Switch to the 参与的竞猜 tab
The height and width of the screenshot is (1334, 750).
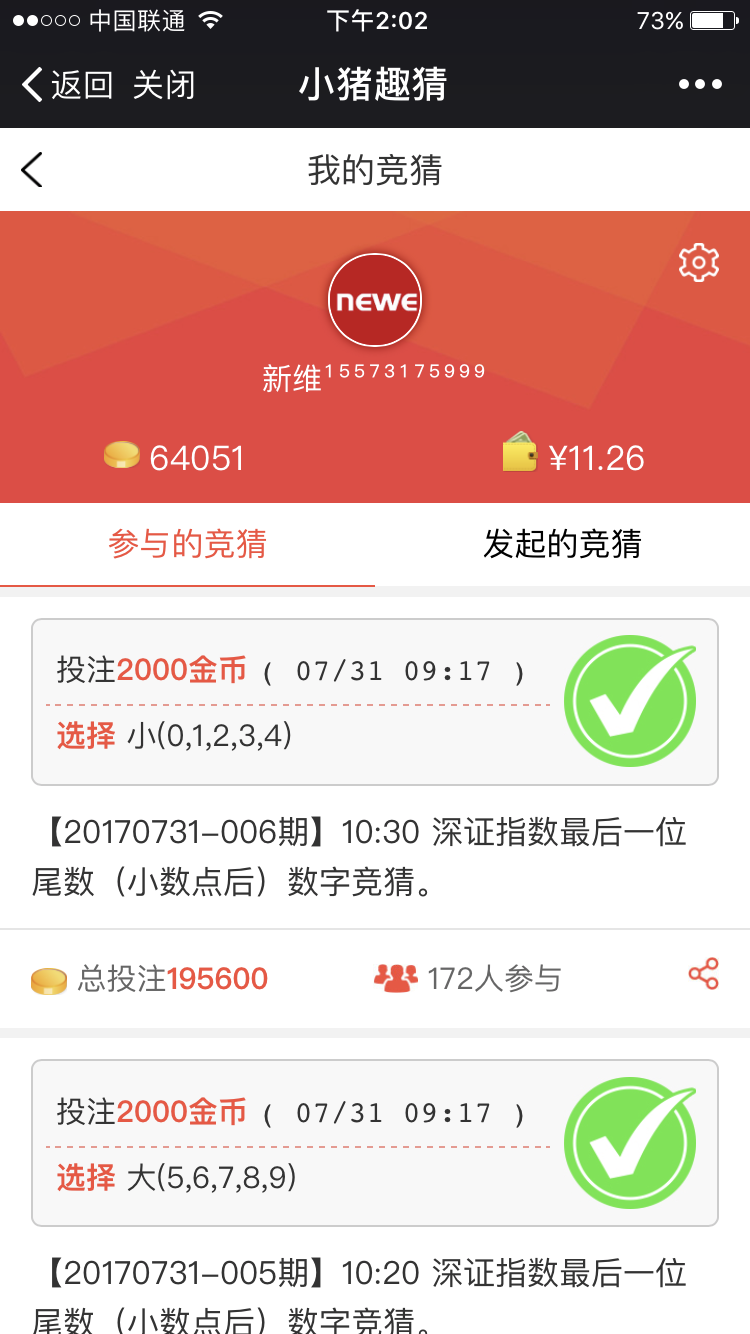point(187,544)
